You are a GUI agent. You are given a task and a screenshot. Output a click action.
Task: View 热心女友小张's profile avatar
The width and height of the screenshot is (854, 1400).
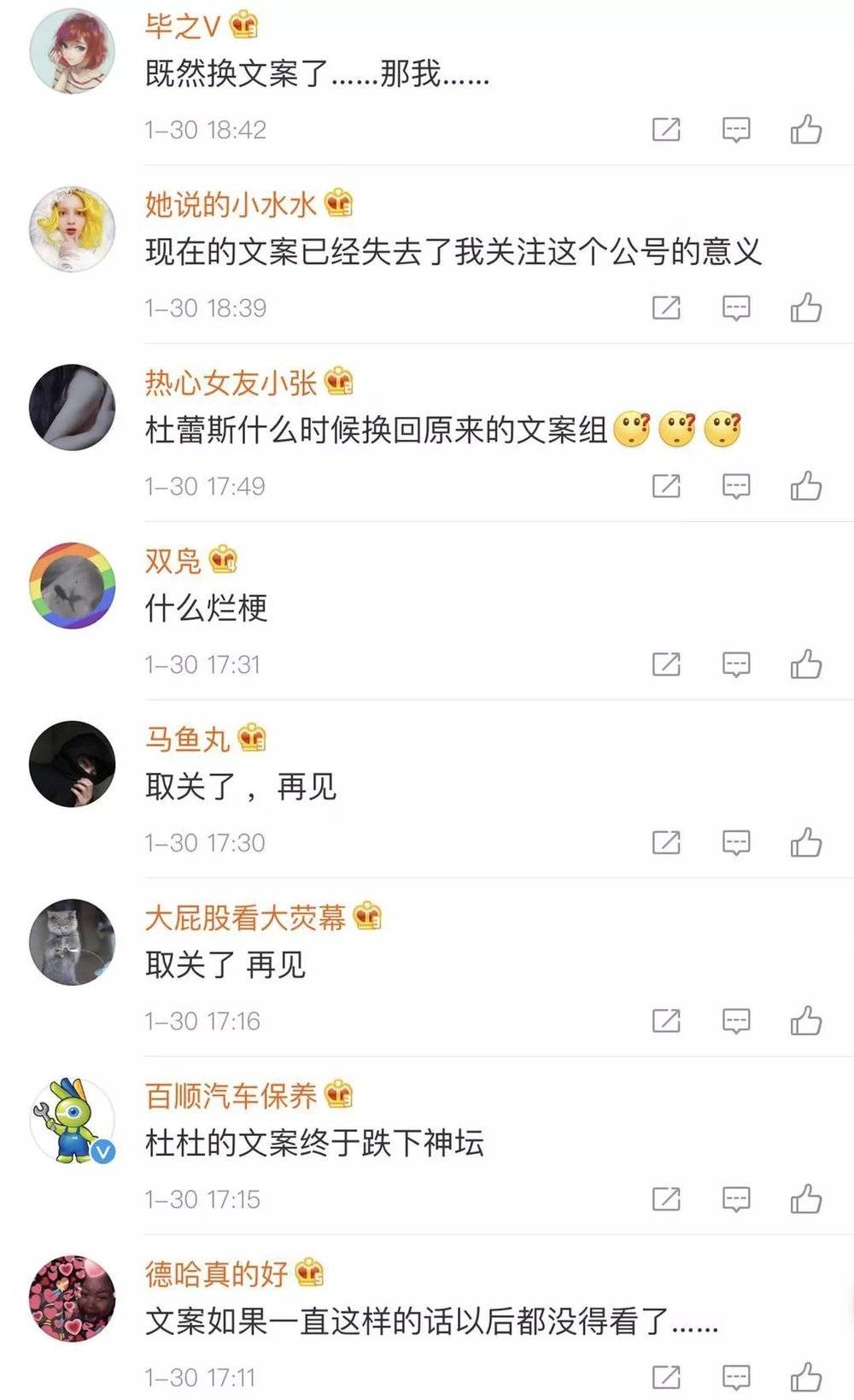pos(73,407)
